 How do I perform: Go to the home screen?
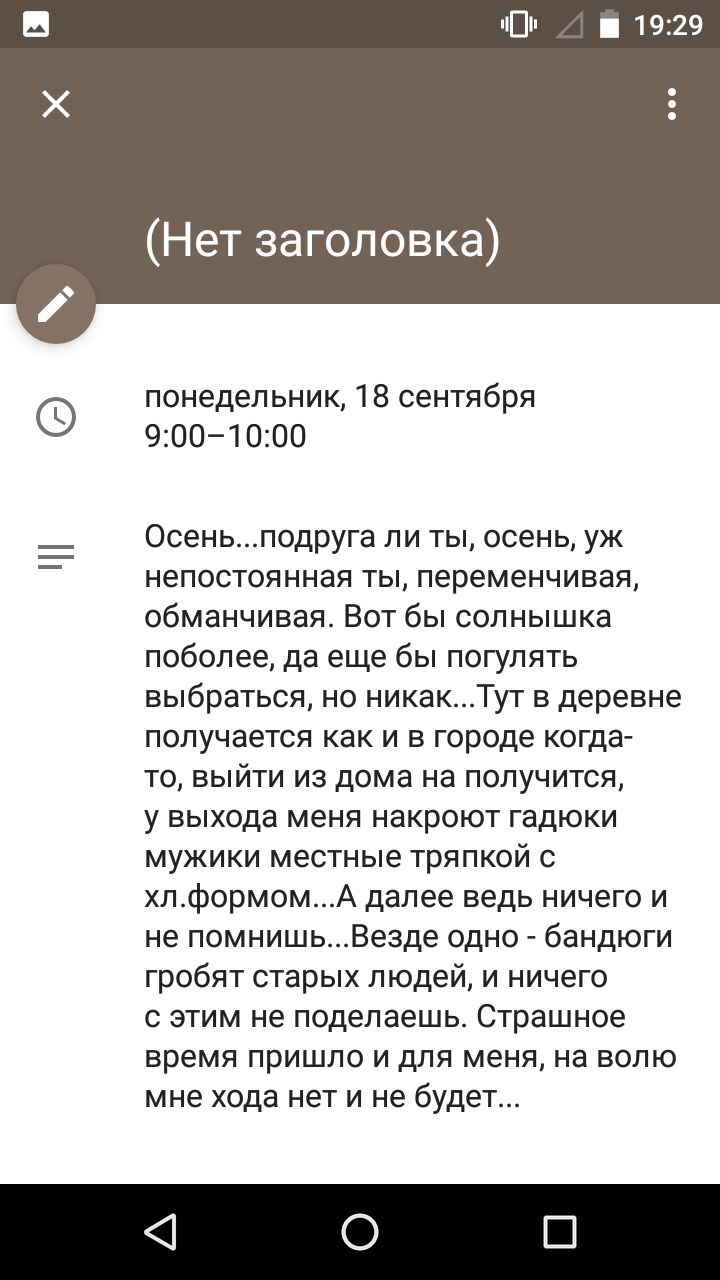[360, 1232]
